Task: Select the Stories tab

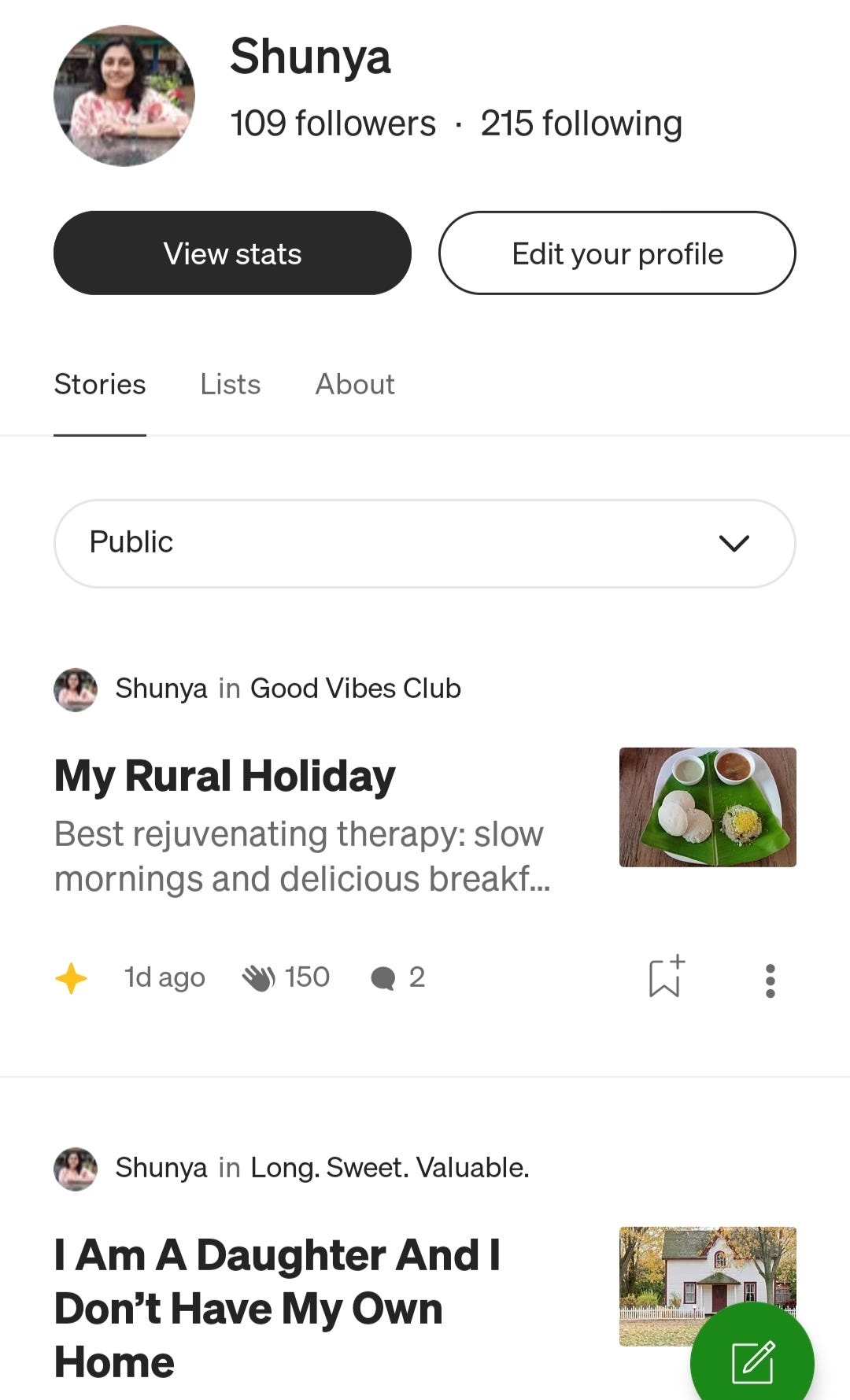Action: pyautogui.click(x=100, y=384)
